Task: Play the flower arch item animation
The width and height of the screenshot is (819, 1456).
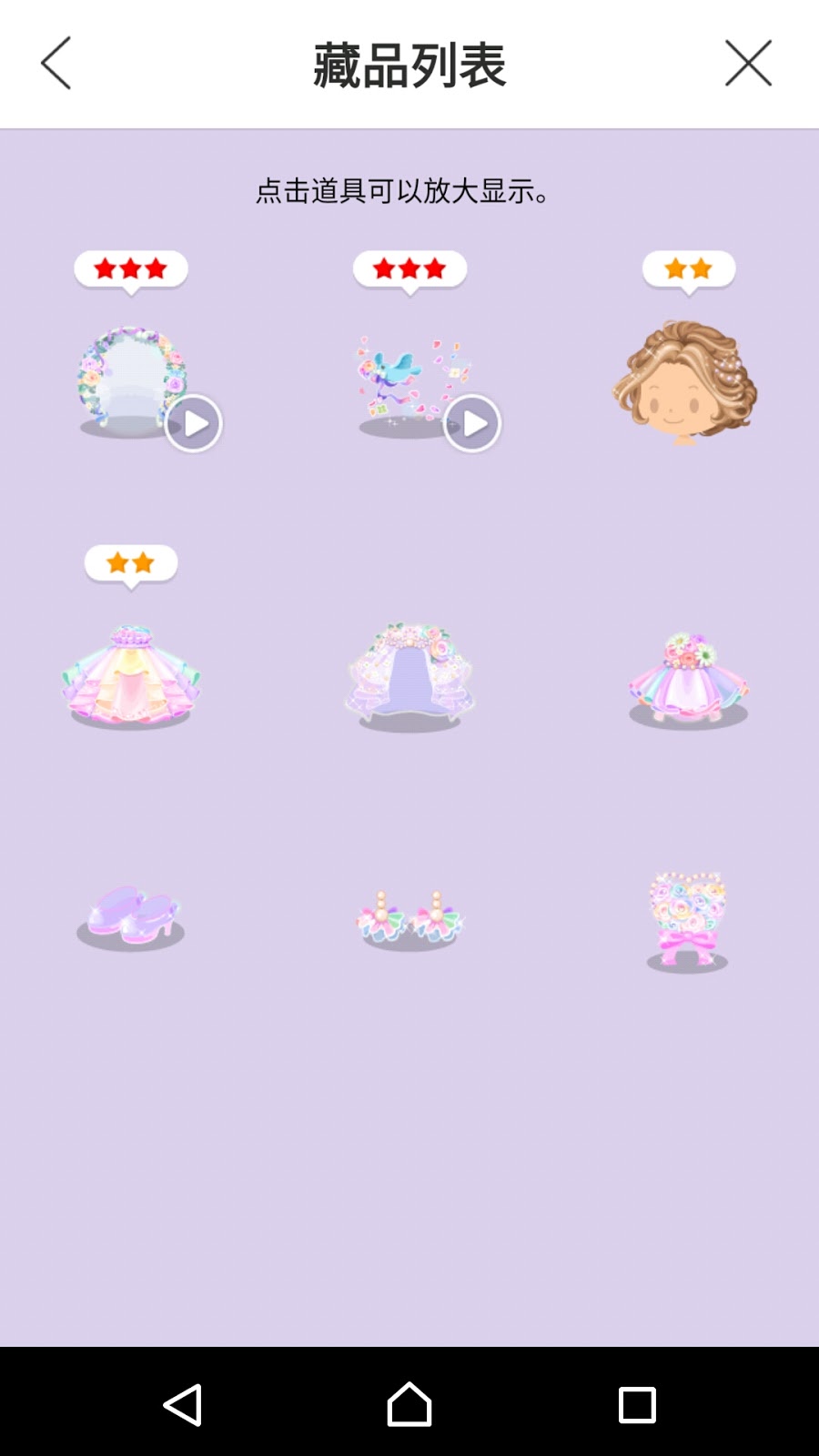Action: coord(193,423)
